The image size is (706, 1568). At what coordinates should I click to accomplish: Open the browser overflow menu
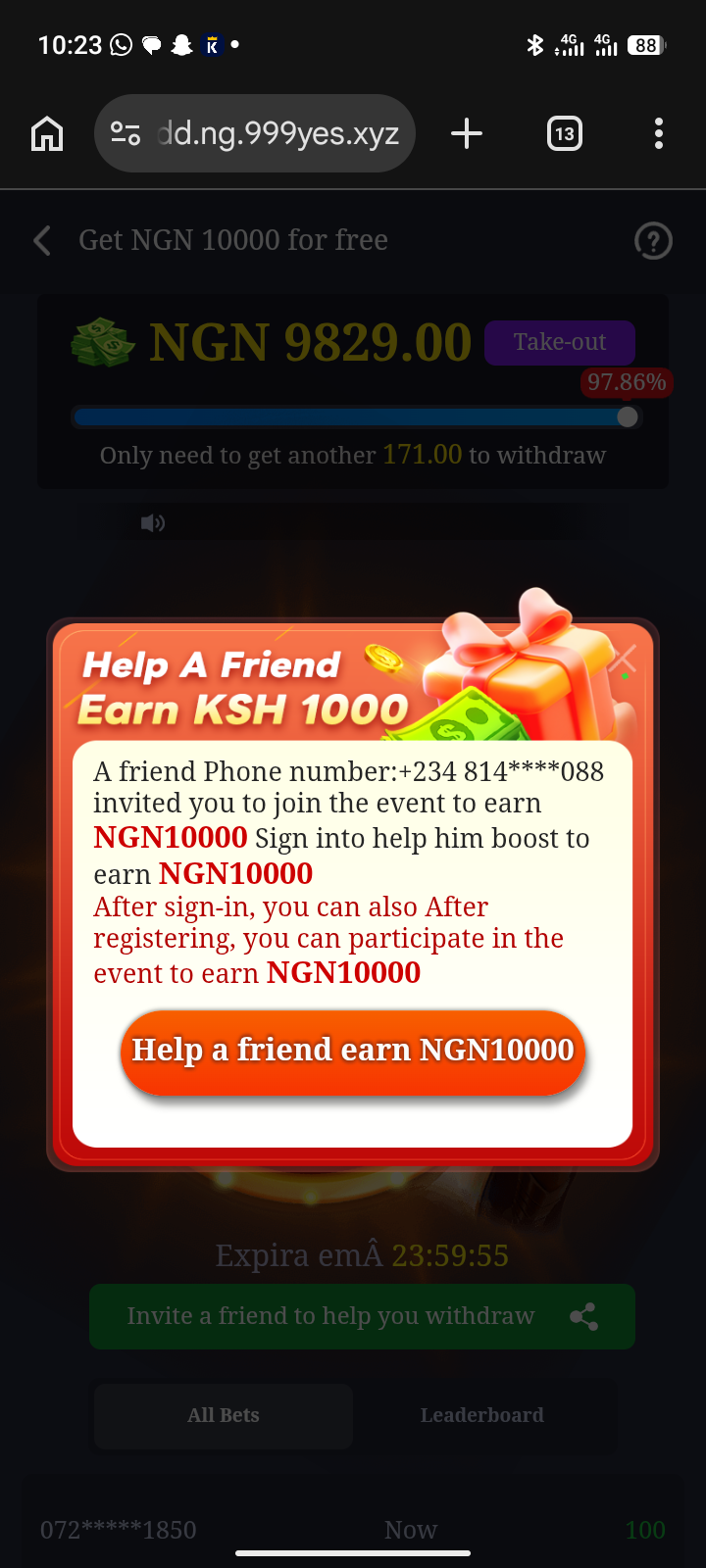(658, 133)
